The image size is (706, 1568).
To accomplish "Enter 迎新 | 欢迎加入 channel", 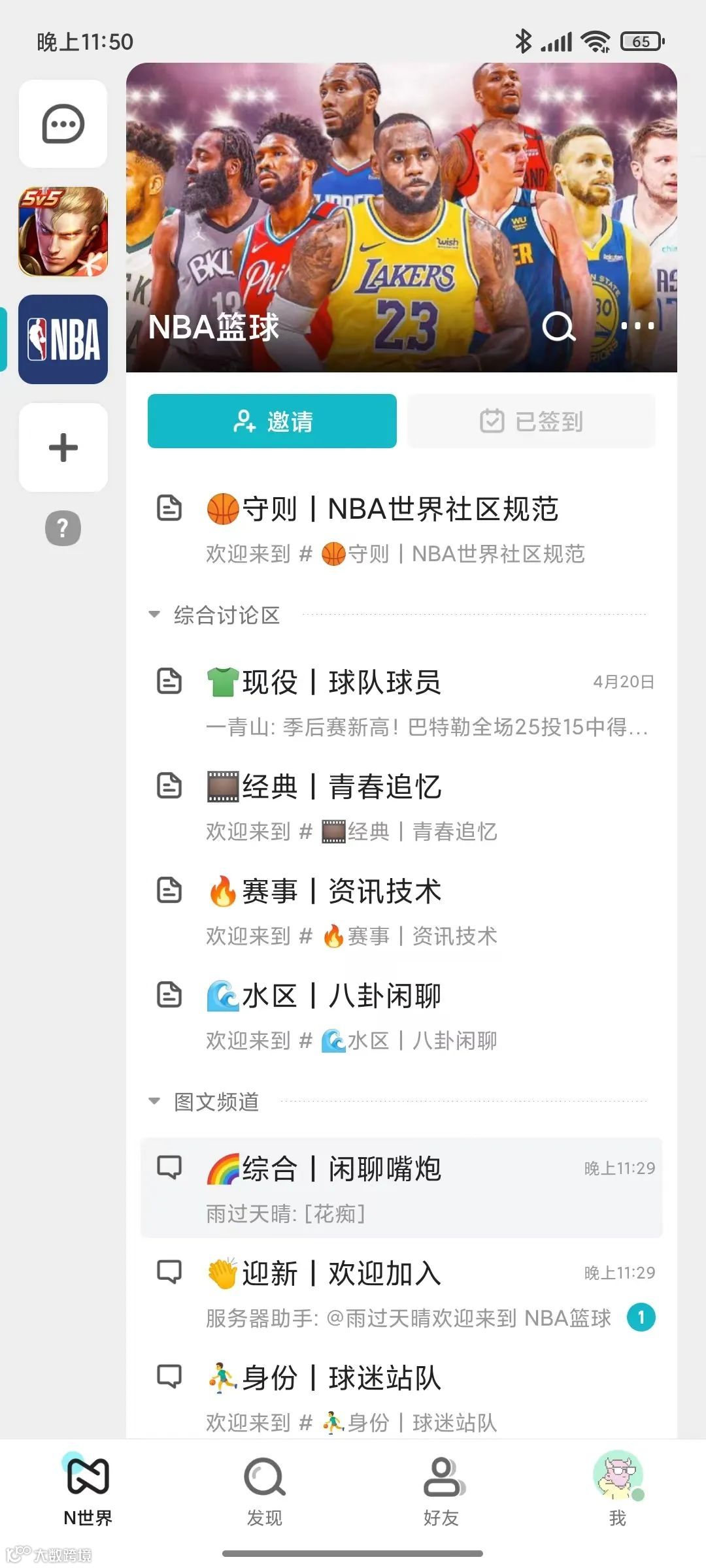I will [401, 1294].
